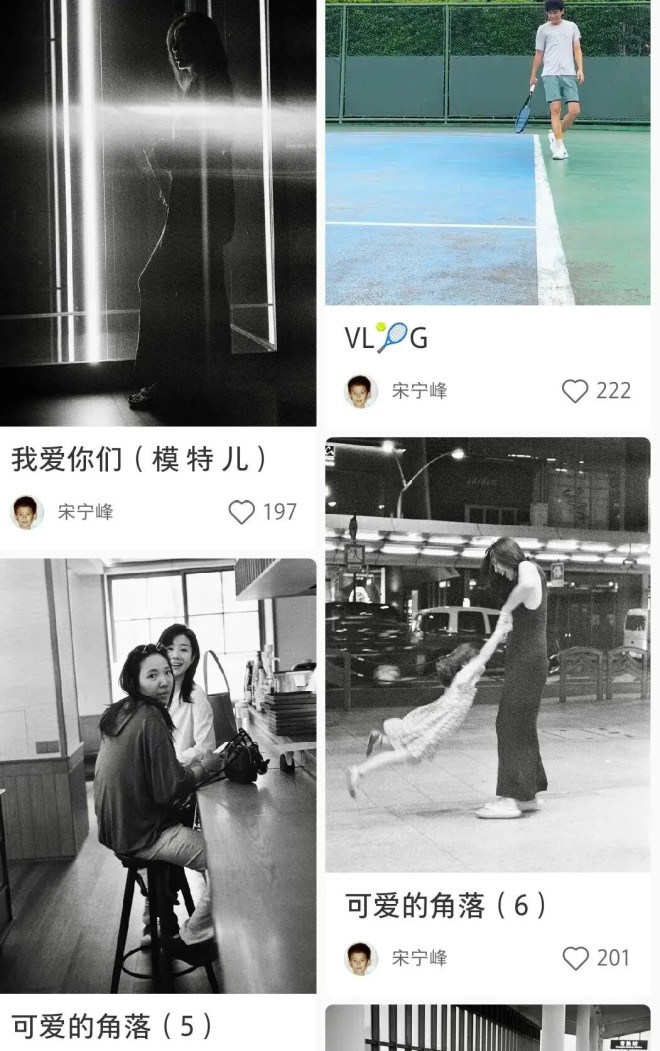Tap 宋宁峰's avatar under 我爱你们（模特儿）

(27, 512)
